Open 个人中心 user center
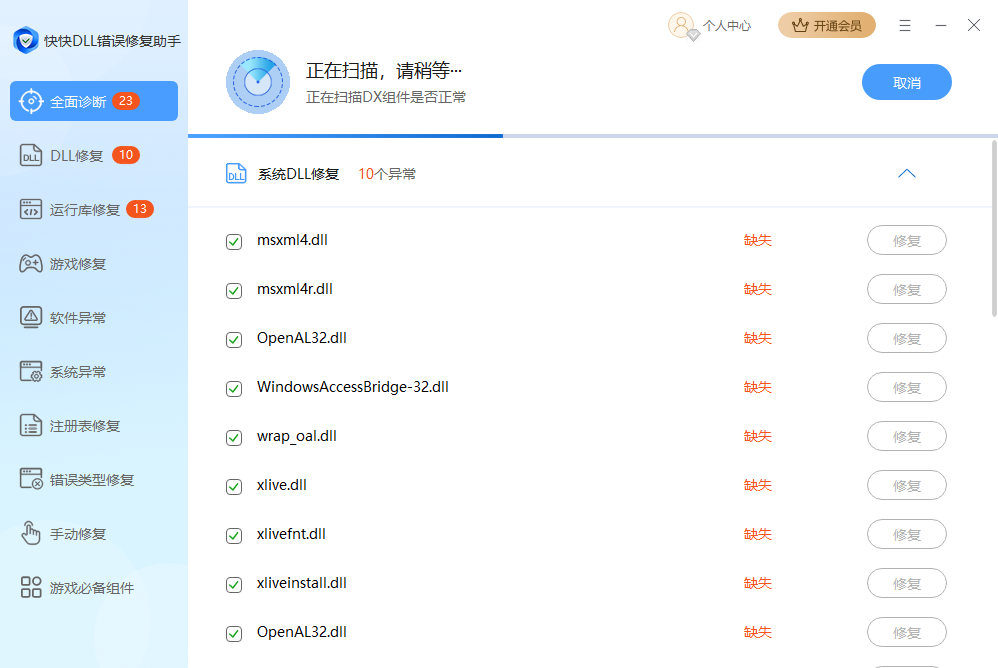The image size is (998, 668). click(x=710, y=26)
